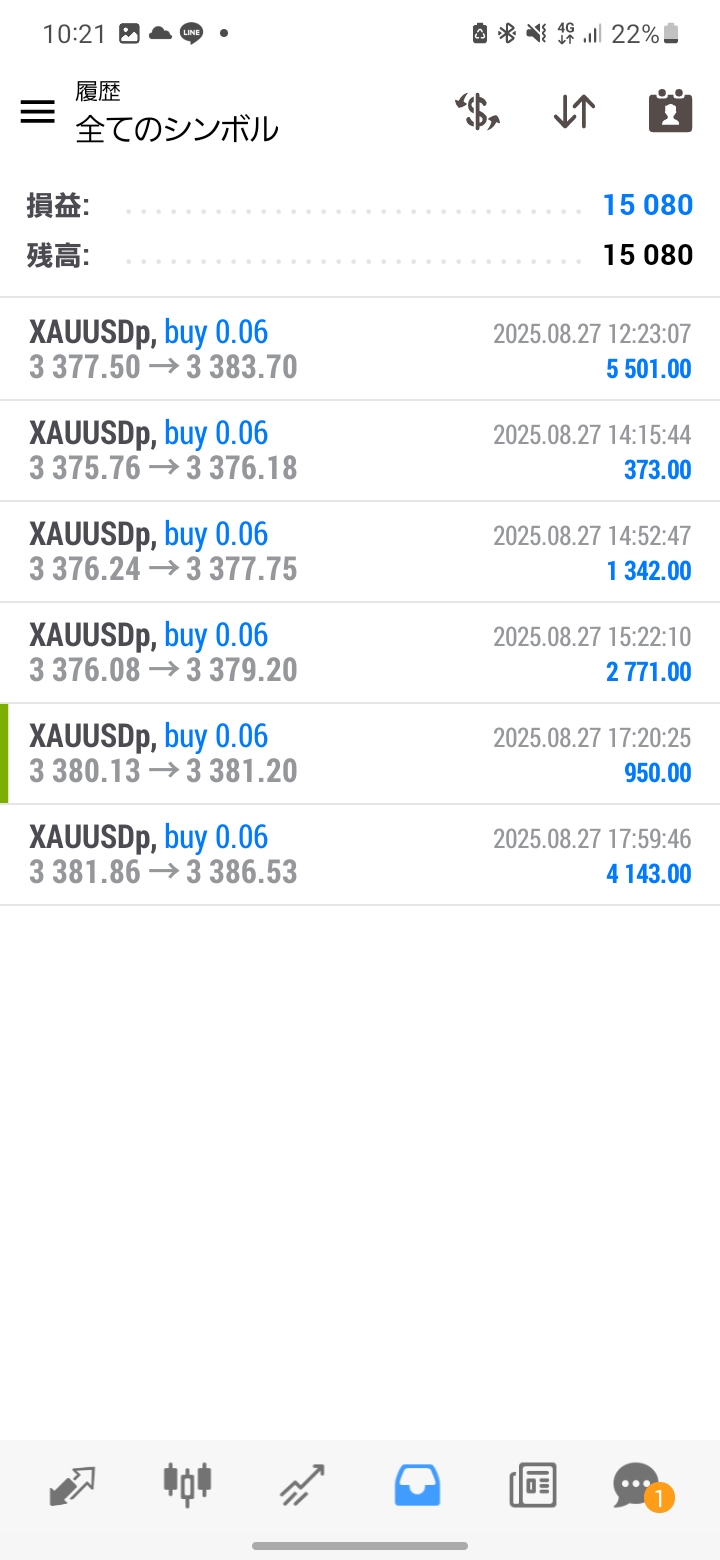Open the trade with profit 2 771.00
Screen dimensions: 720x1560
[x=360, y=653]
